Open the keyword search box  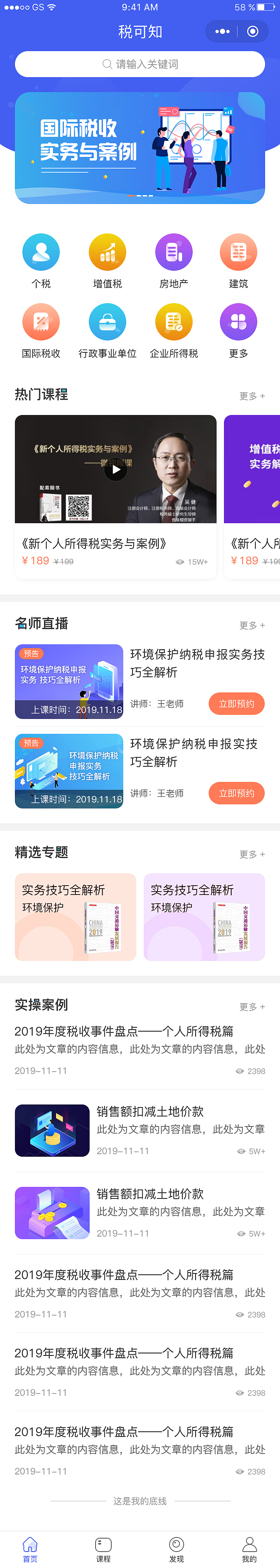(x=140, y=65)
